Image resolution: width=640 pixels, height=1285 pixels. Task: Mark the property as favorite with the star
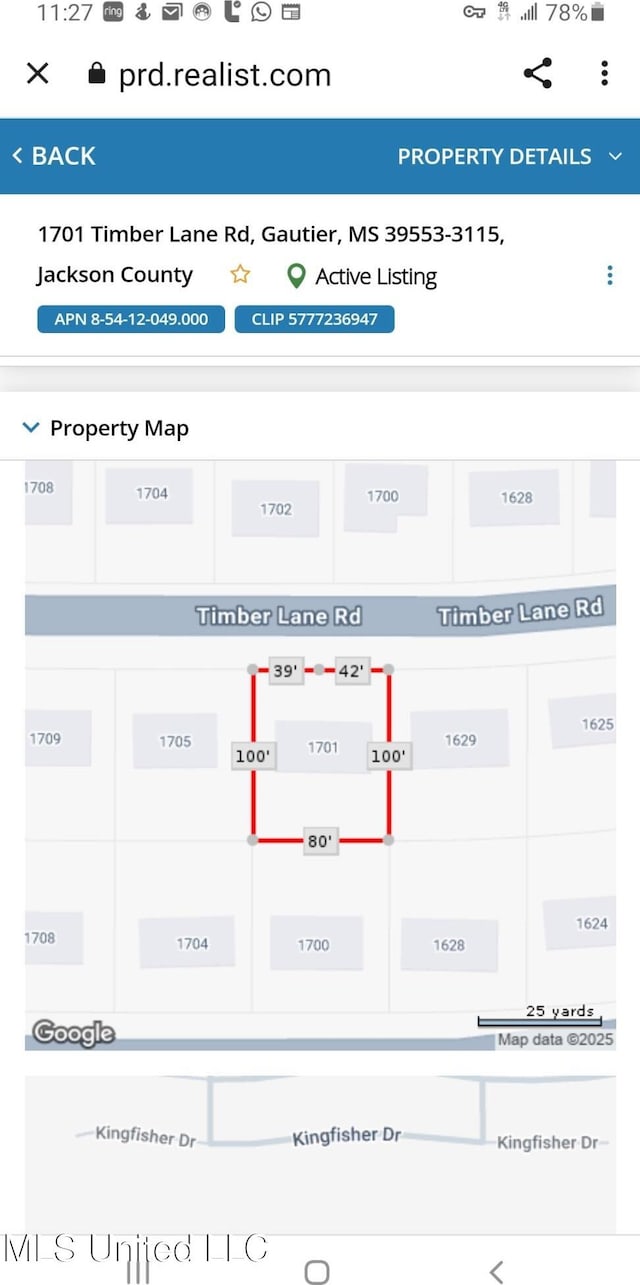click(x=240, y=275)
